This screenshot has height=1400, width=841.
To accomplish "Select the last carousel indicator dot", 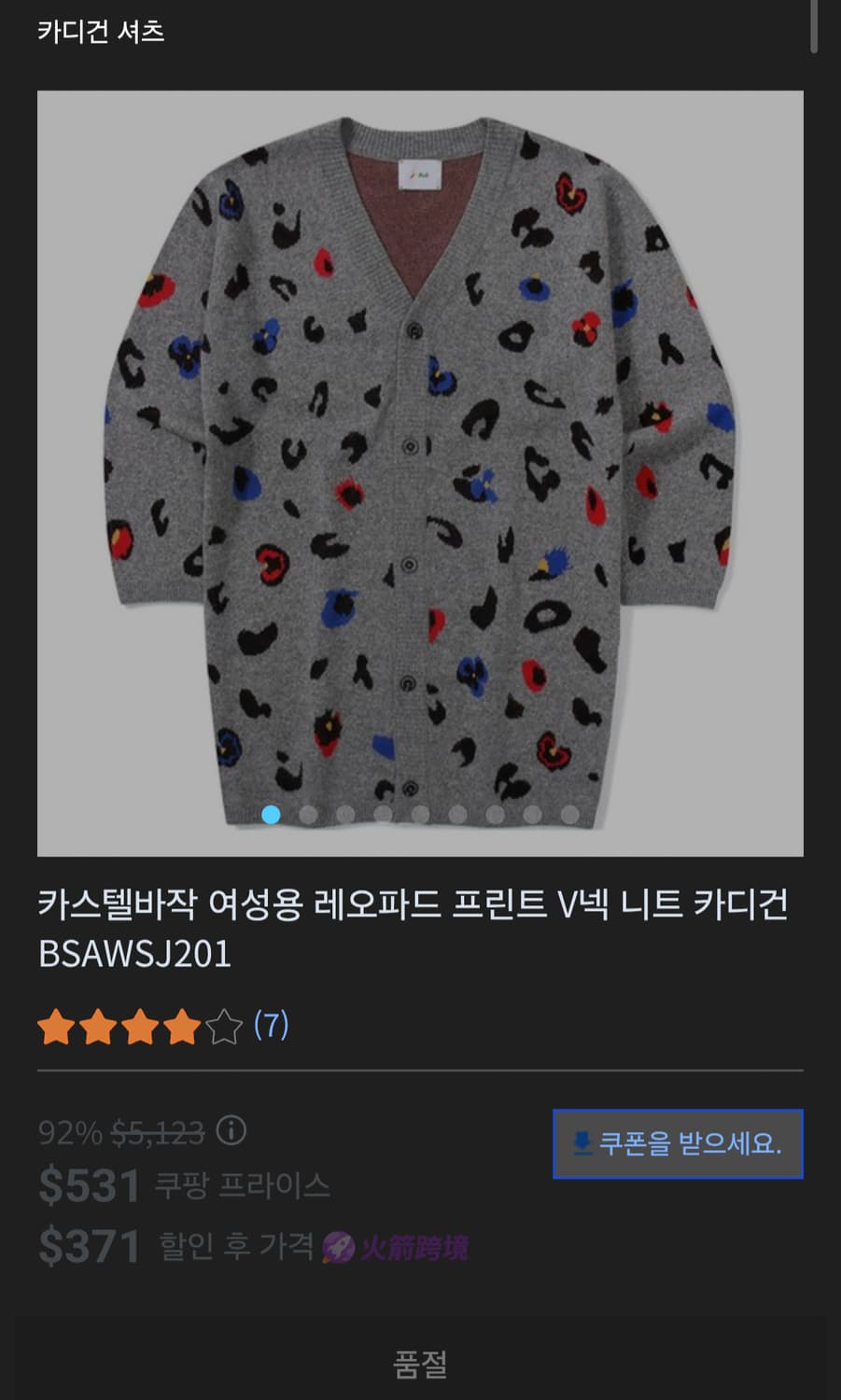I will click(569, 815).
